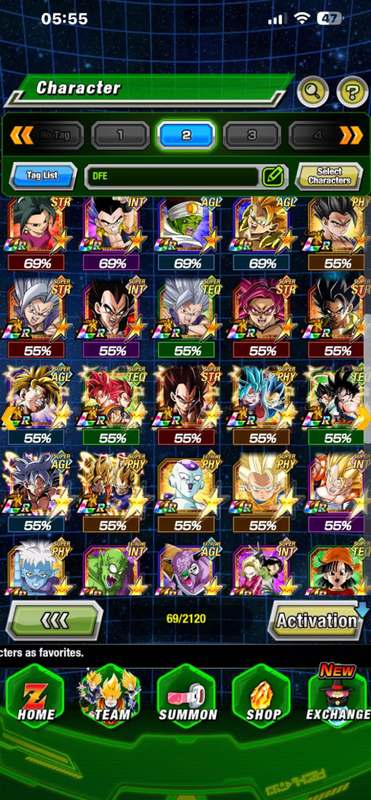The width and height of the screenshot is (371, 800).
Task: Open the Shop tab
Action: (x=262, y=696)
